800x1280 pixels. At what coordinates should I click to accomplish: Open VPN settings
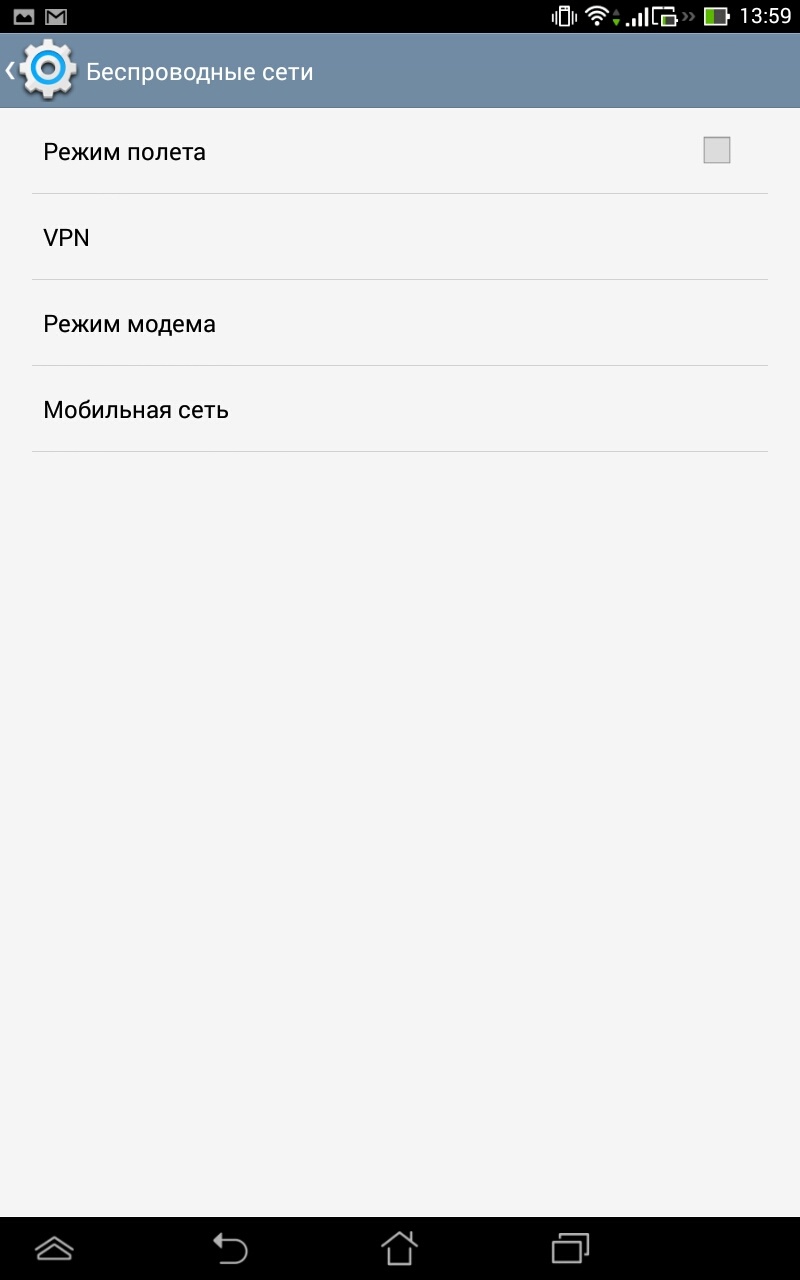[400, 238]
